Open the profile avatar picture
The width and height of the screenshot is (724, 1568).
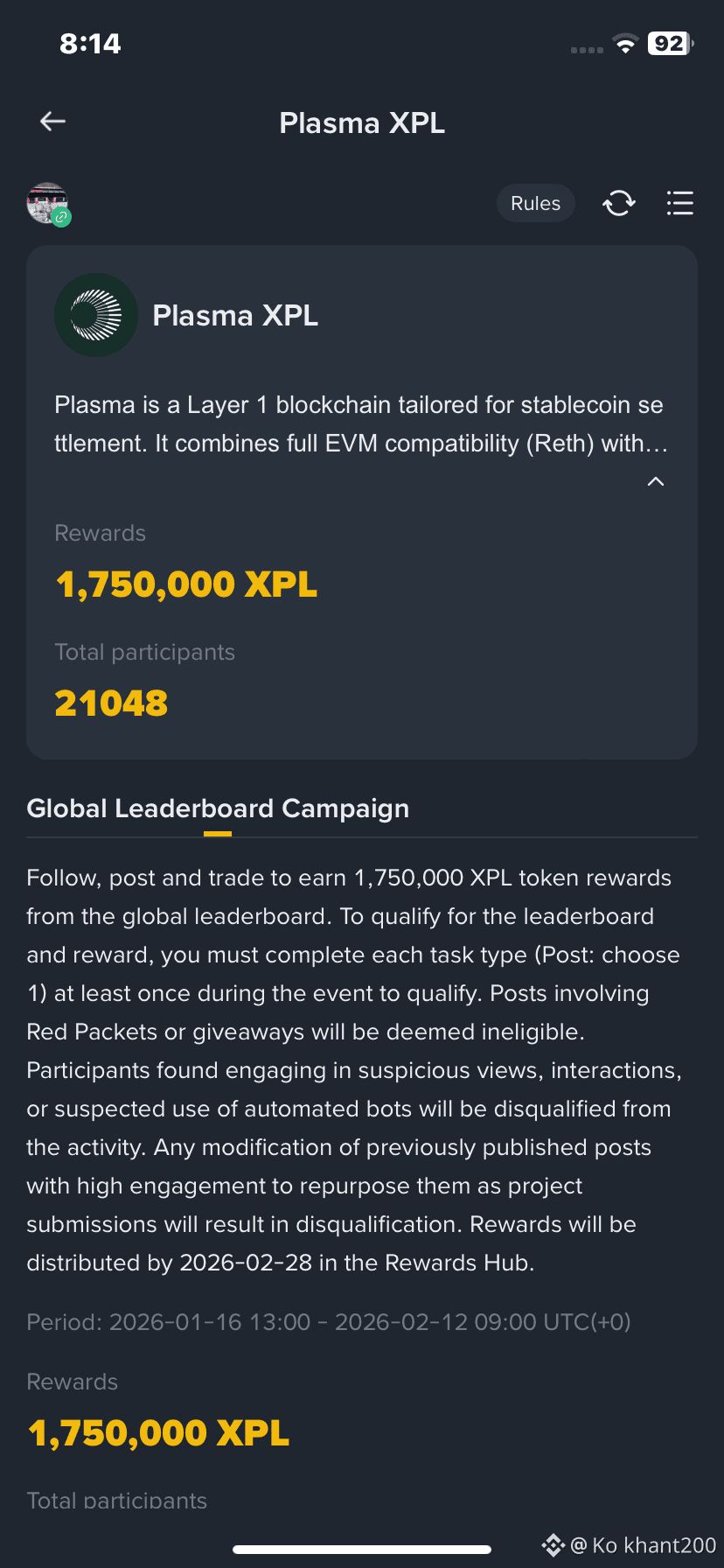[47, 203]
